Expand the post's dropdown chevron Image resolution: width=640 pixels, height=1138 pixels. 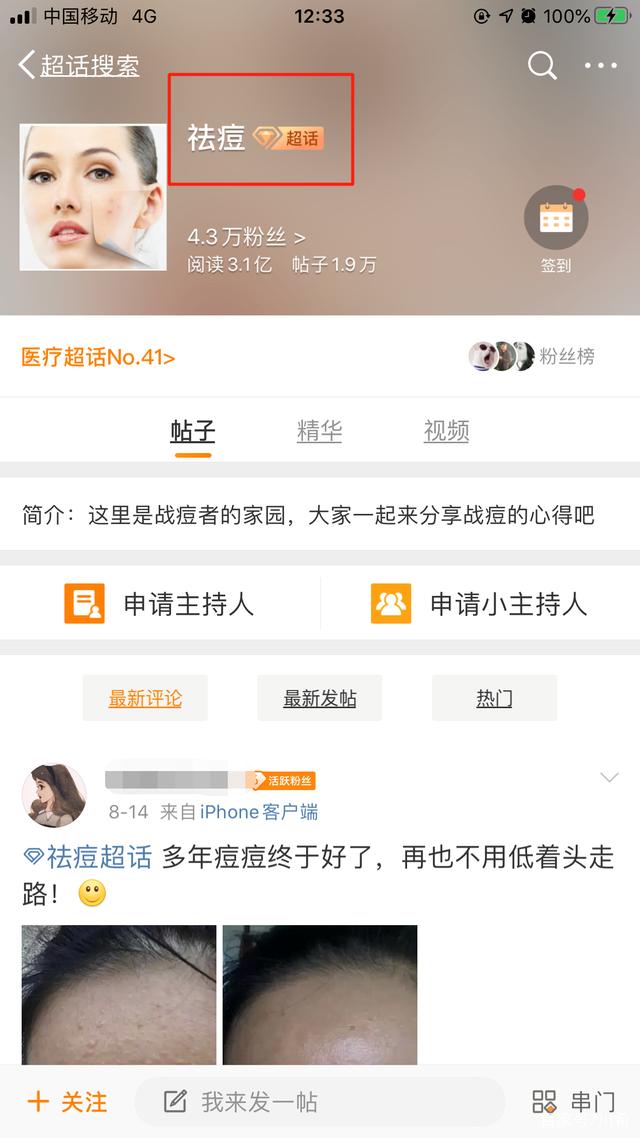609,778
